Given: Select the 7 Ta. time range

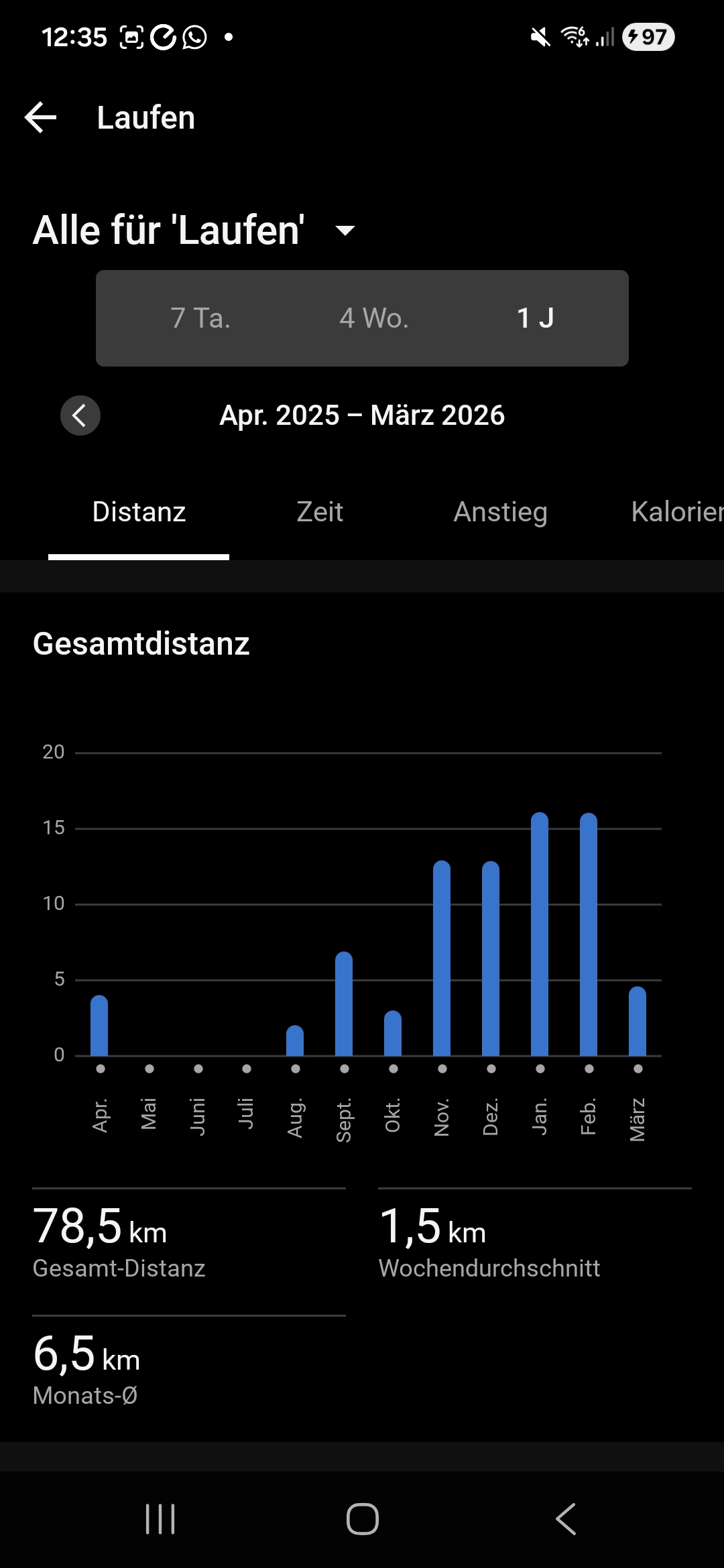Looking at the screenshot, I should coord(200,318).
